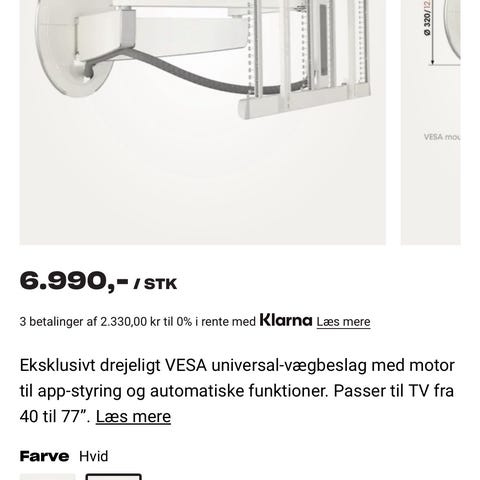Open Klarna 'Læs mere' payment info link
Image resolution: width=480 pixels, height=480 pixels.
(x=343, y=322)
